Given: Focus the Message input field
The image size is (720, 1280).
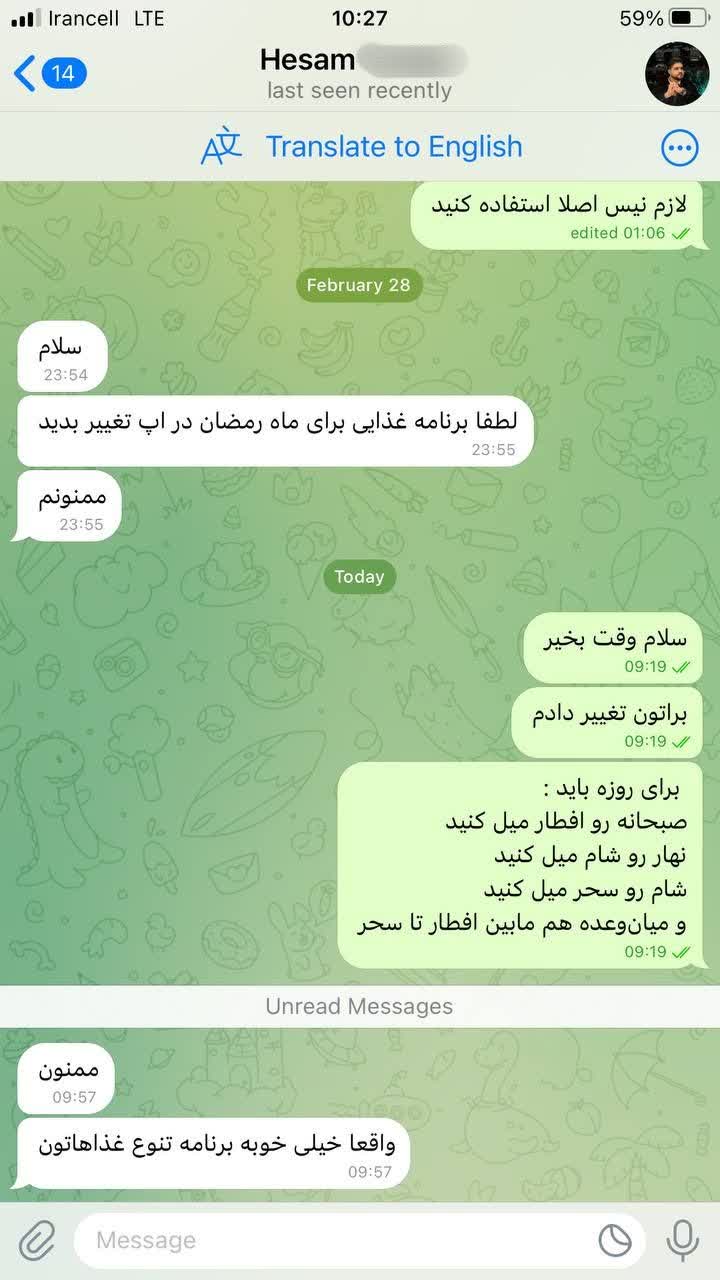Looking at the screenshot, I should [x=340, y=1240].
